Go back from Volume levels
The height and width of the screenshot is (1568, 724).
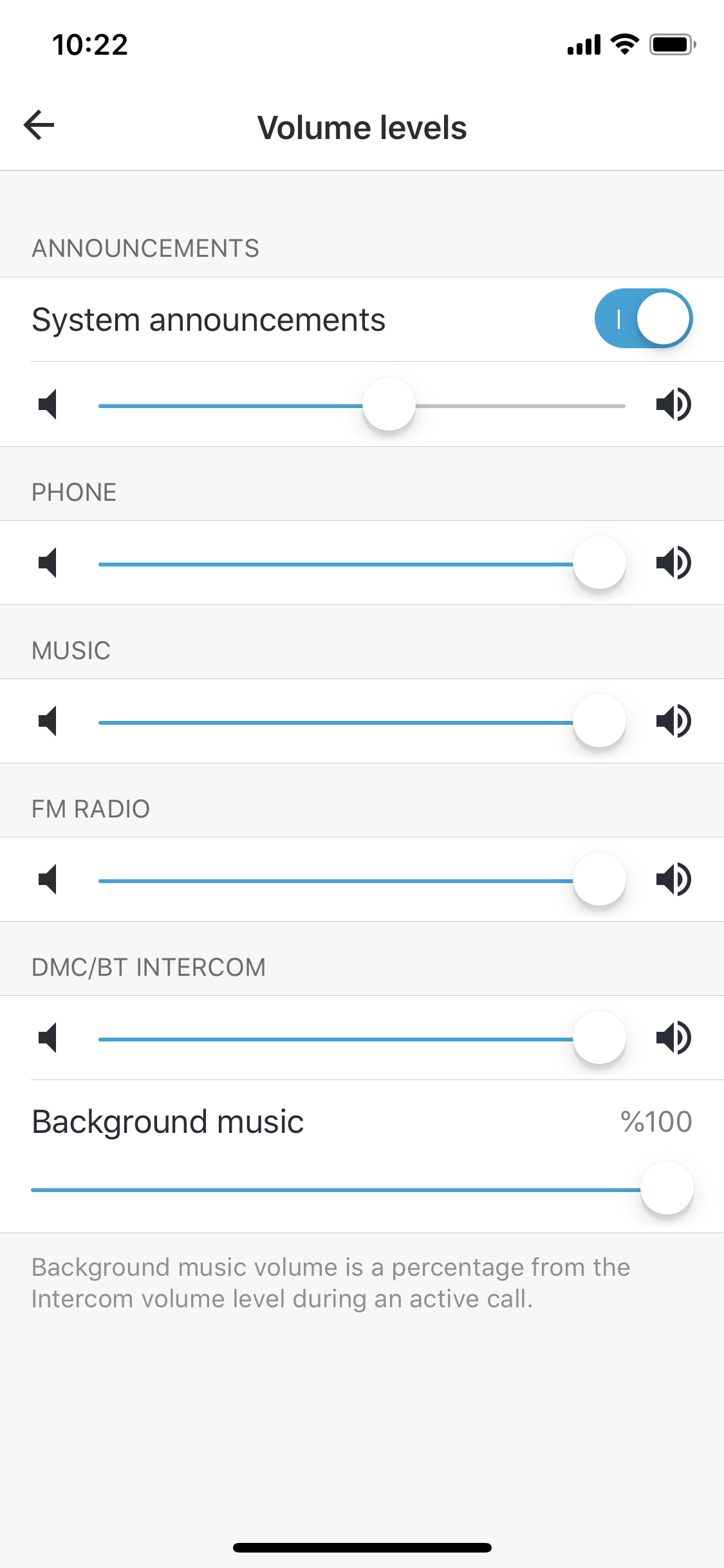39,126
